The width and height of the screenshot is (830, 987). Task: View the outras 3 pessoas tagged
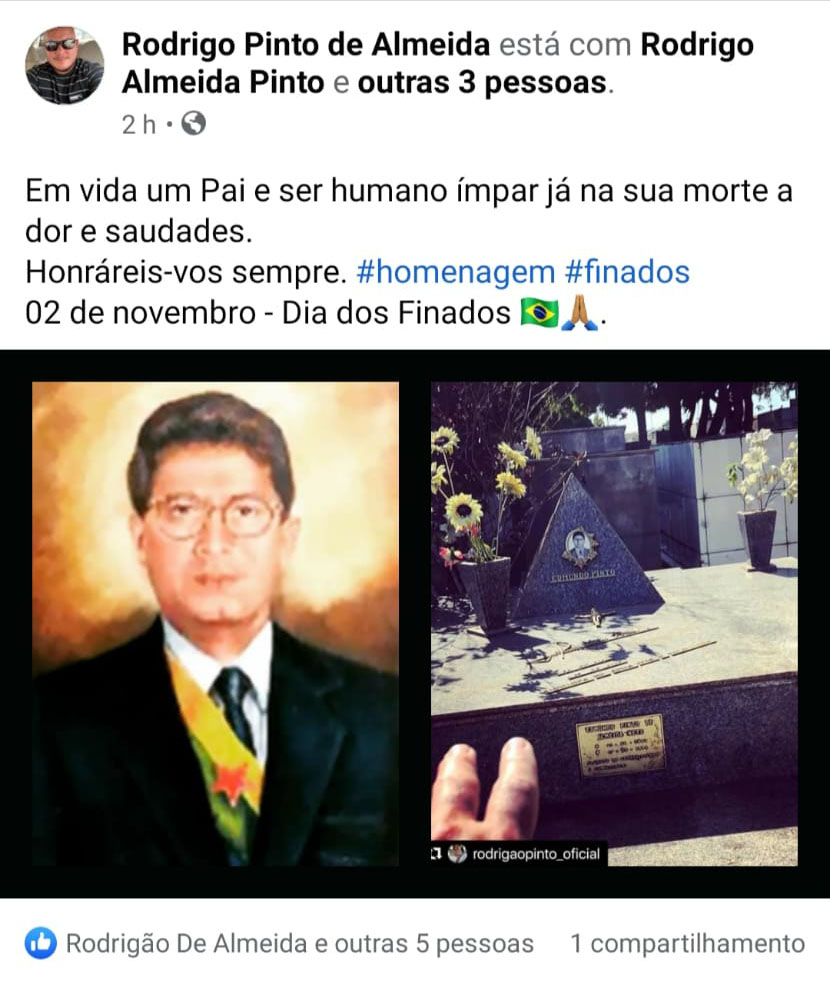[481, 83]
